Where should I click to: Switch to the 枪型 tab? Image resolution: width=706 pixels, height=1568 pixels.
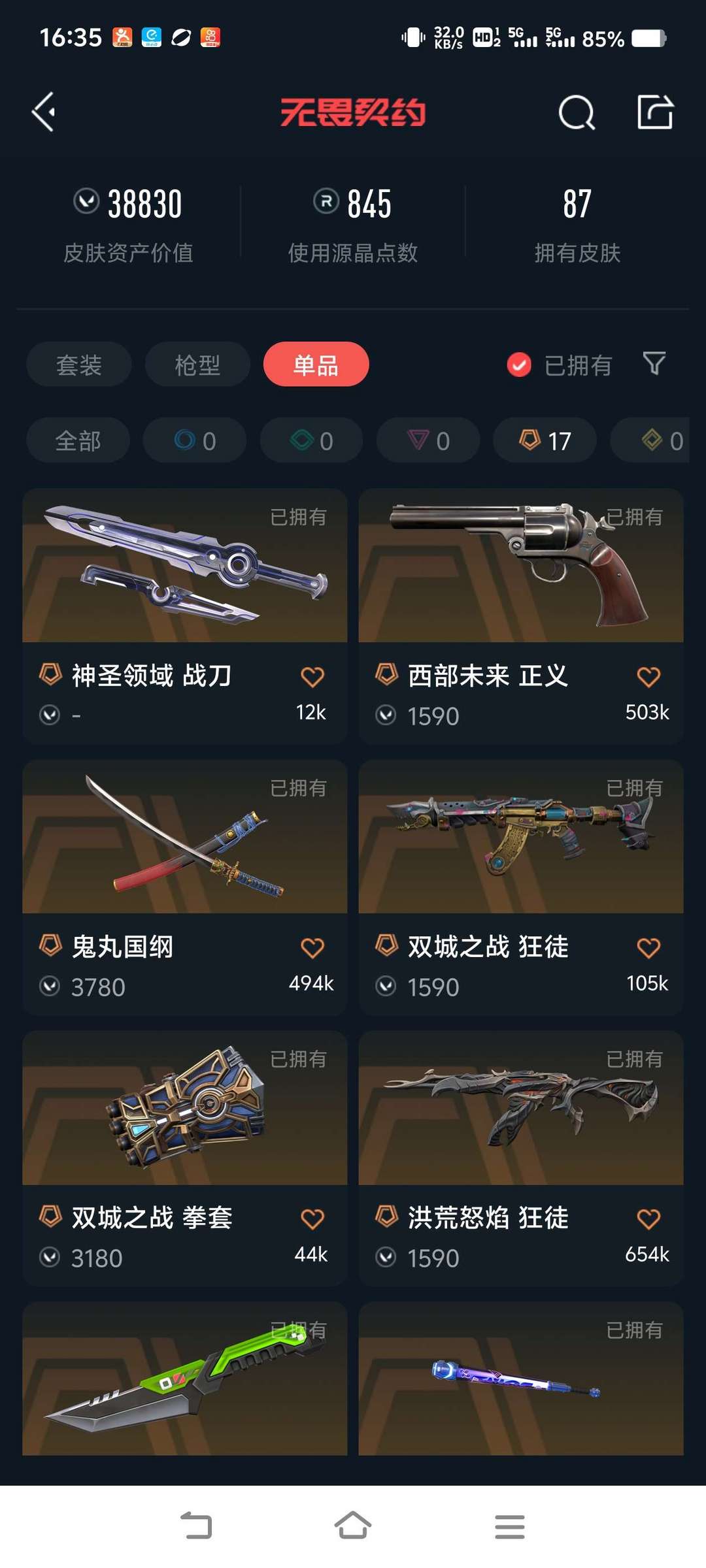[197, 365]
